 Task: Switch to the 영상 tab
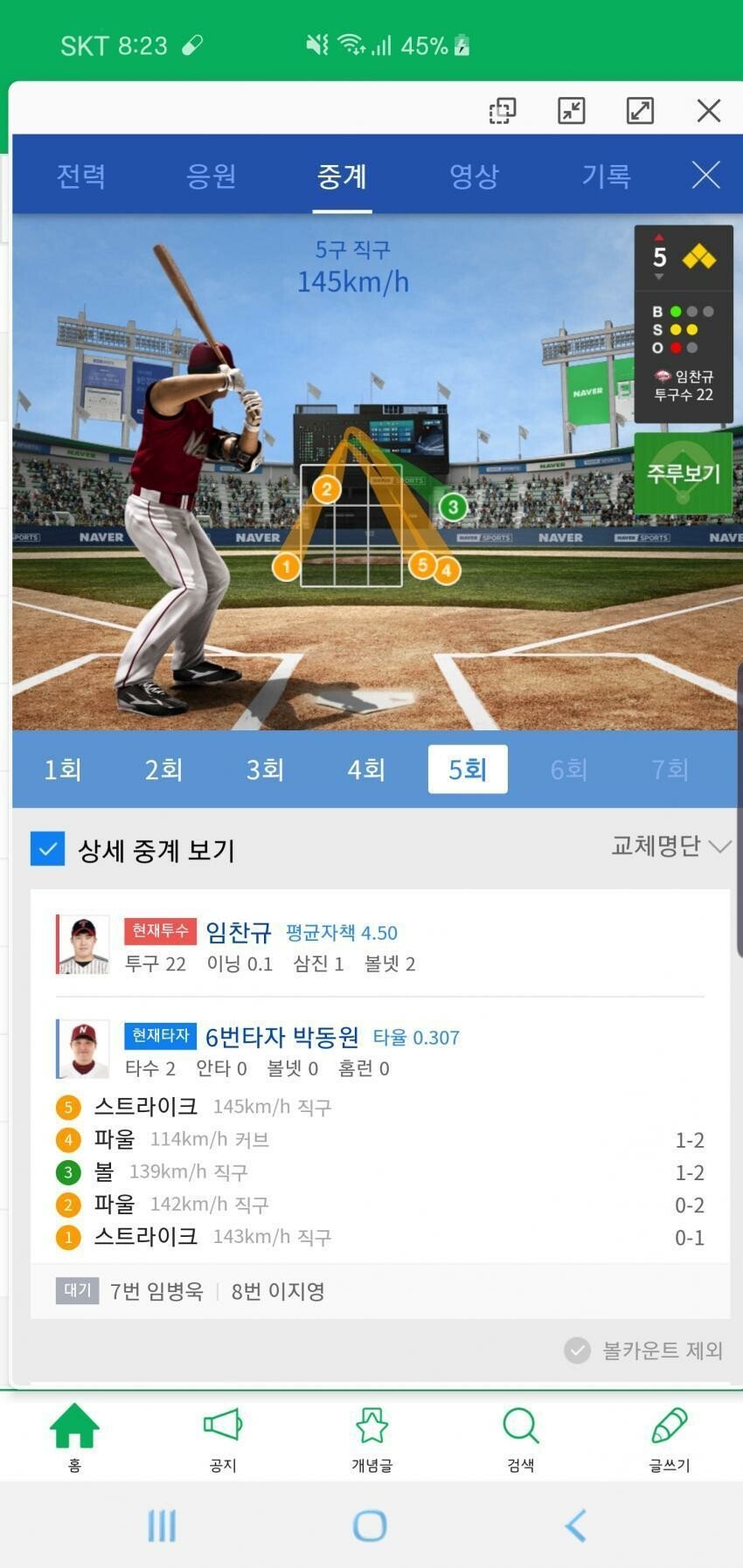click(474, 176)
